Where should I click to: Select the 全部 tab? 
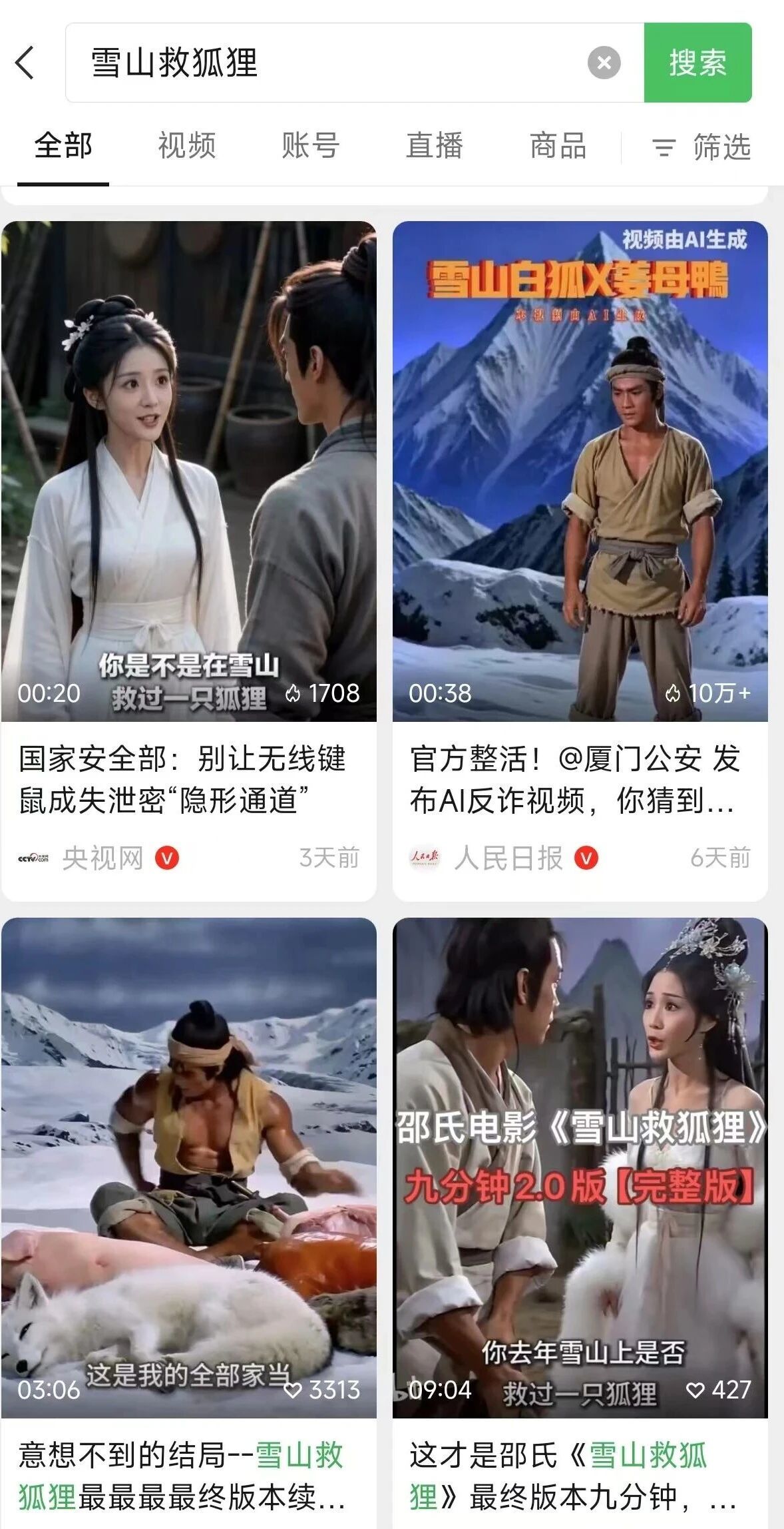pyautogui.click(x=63, y=146)
